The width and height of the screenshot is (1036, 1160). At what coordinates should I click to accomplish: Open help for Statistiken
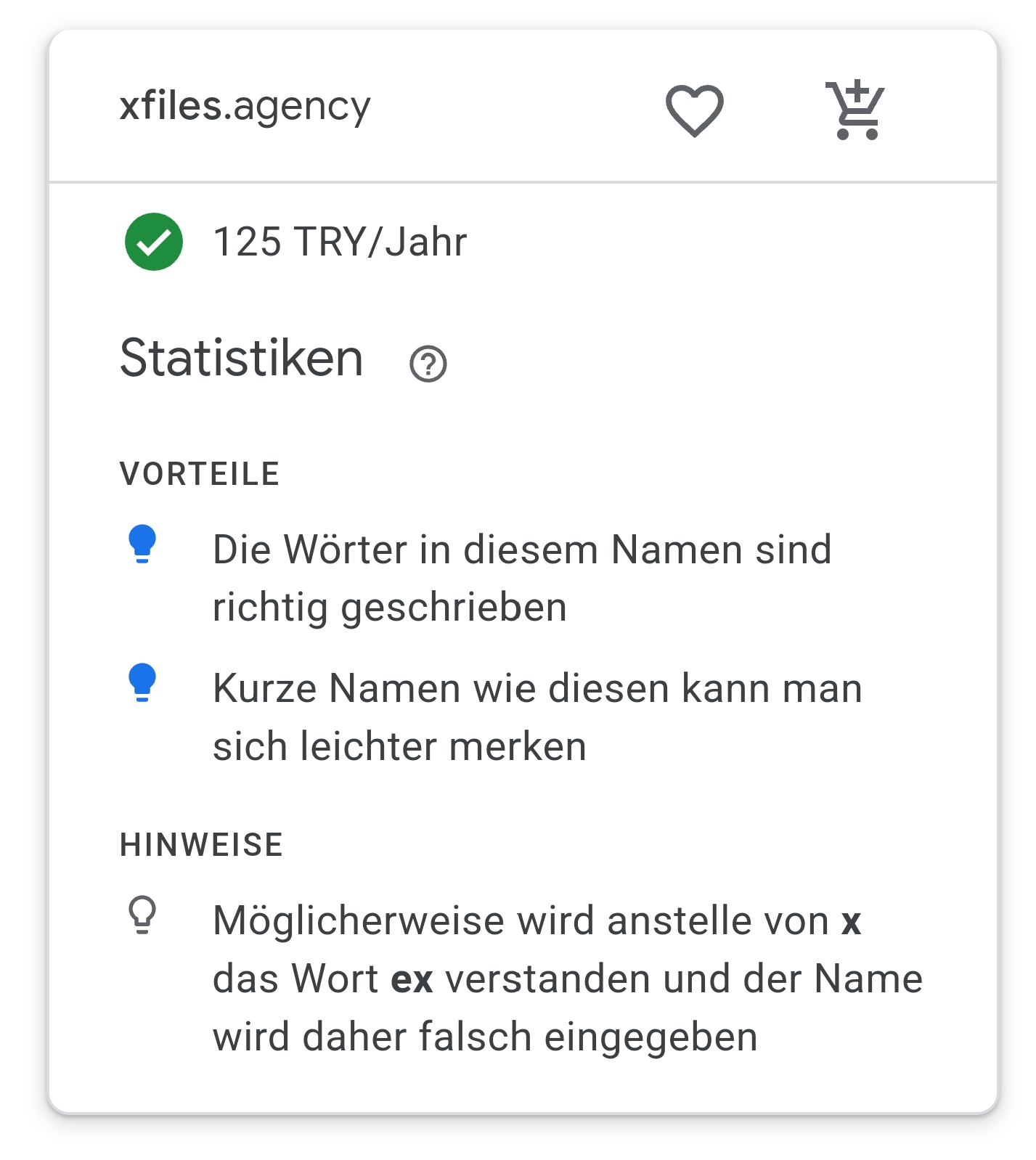point(428,363)
